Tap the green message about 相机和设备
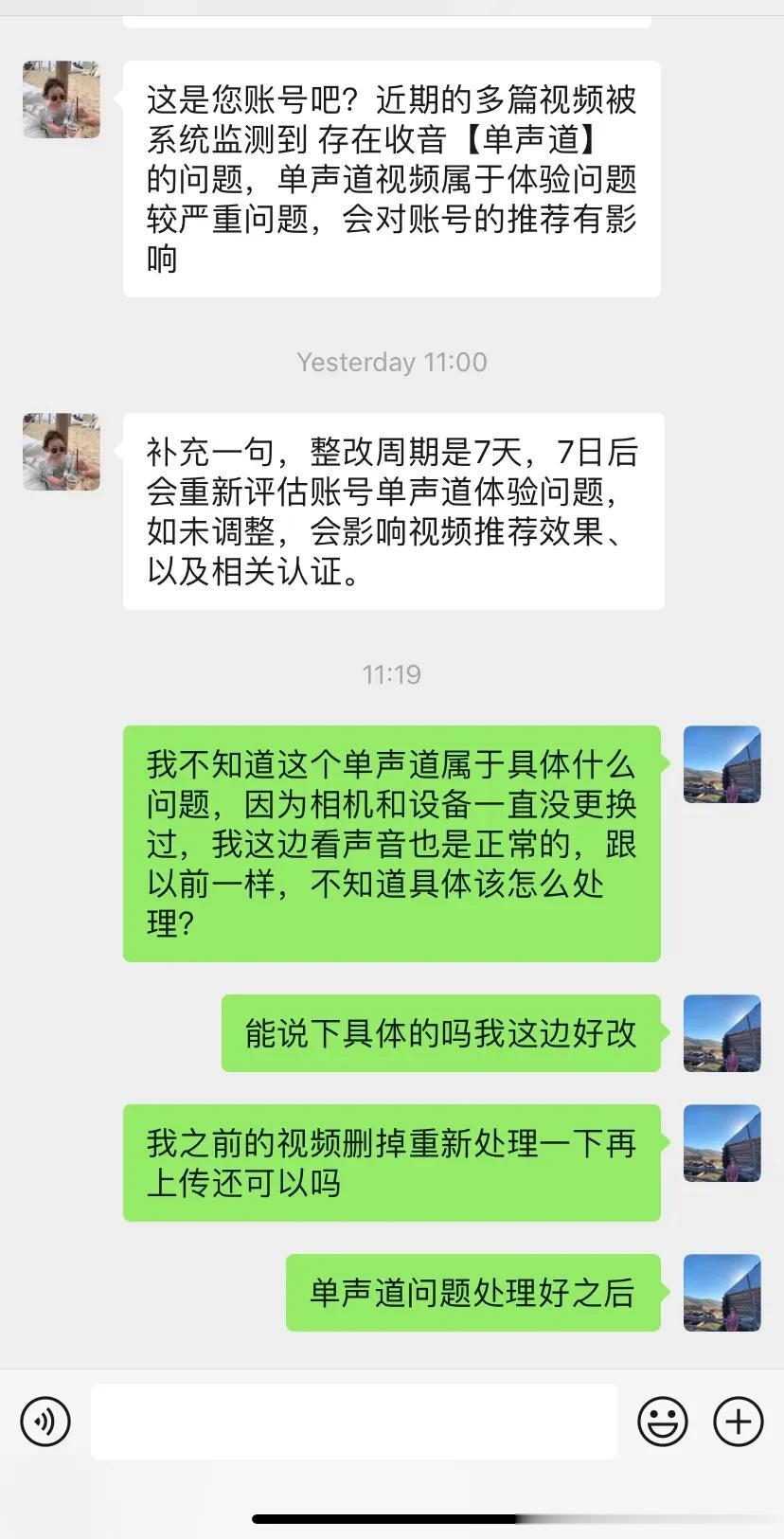 click(391, 843)
